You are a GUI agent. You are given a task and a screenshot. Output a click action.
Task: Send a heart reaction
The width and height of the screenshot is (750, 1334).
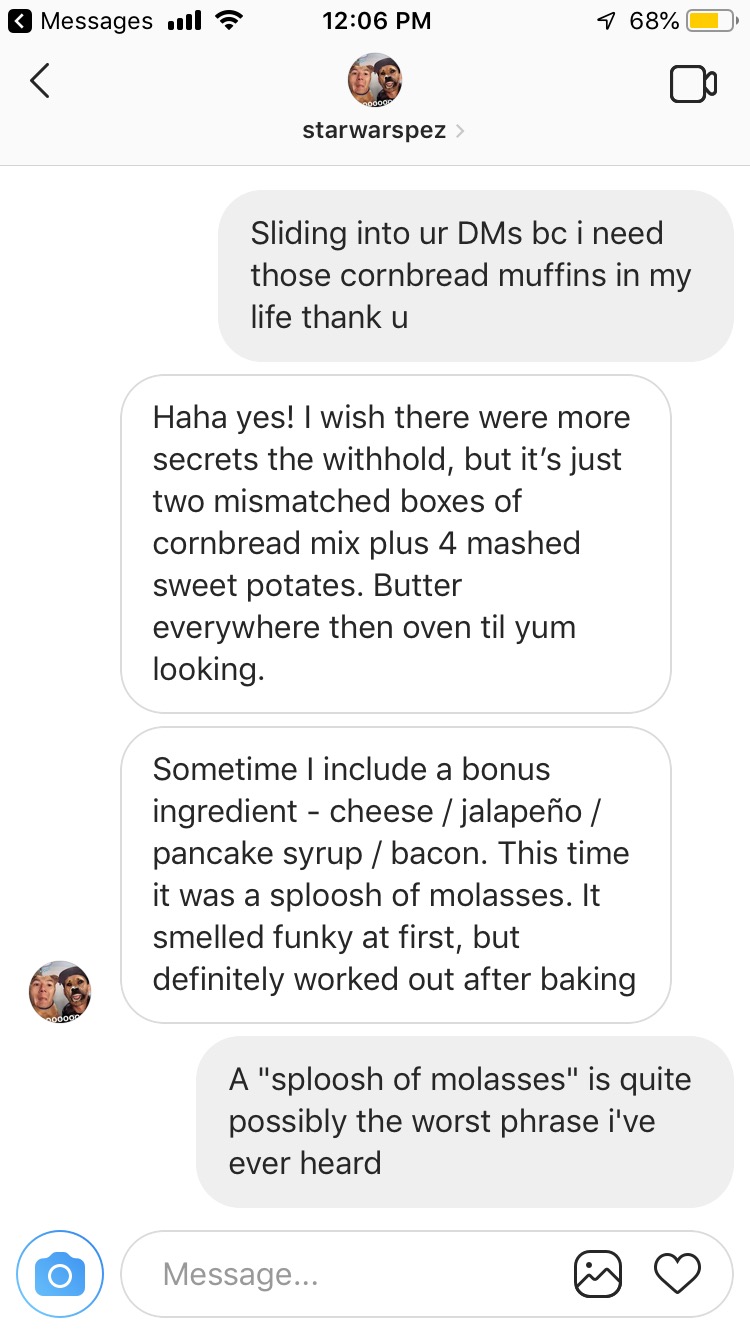(x=677, y=1274)
